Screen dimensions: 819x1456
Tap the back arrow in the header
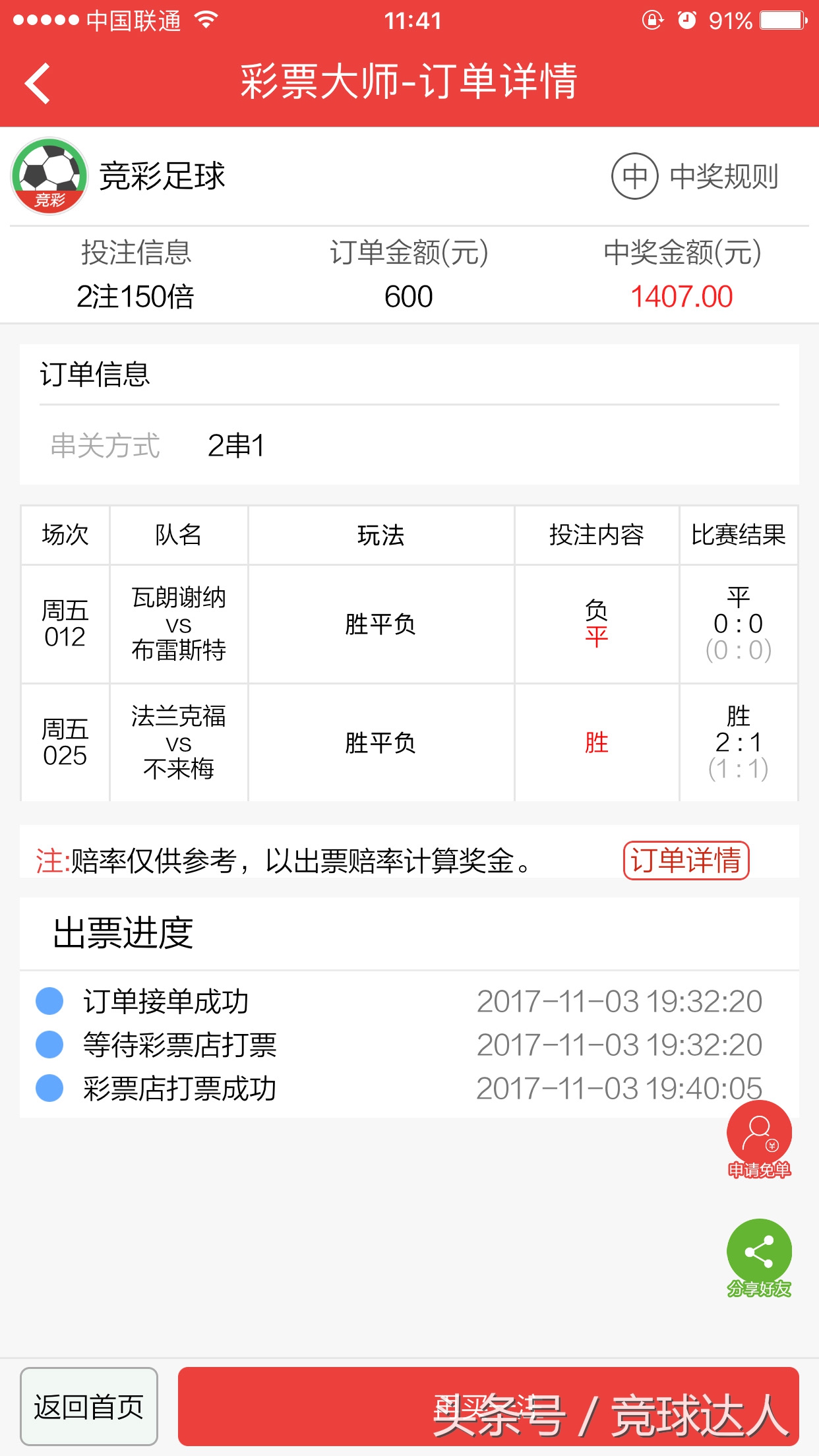coord(36,81)
